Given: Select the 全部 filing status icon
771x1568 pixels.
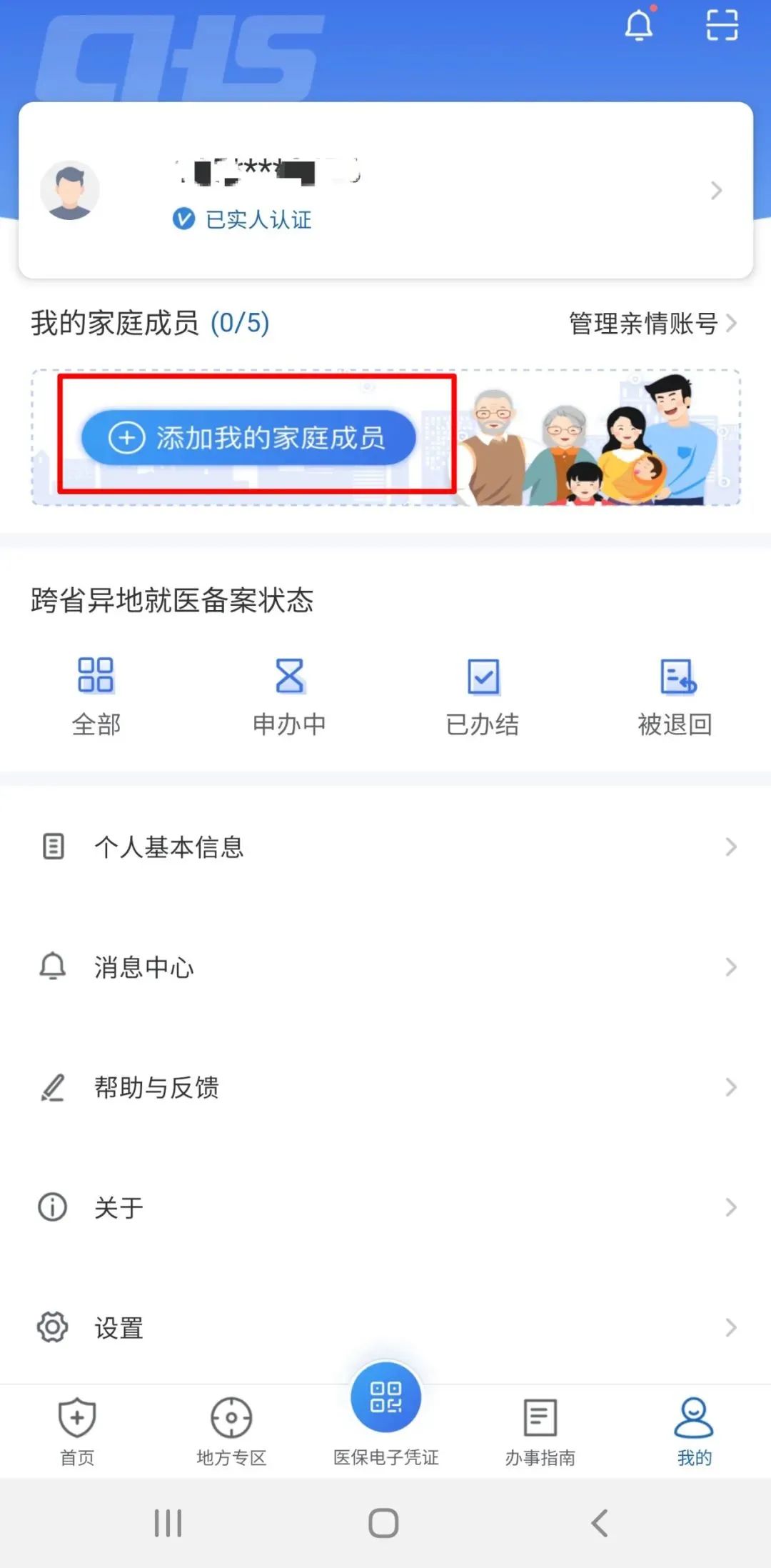Looking at the screenshot, I should point(97,676).
